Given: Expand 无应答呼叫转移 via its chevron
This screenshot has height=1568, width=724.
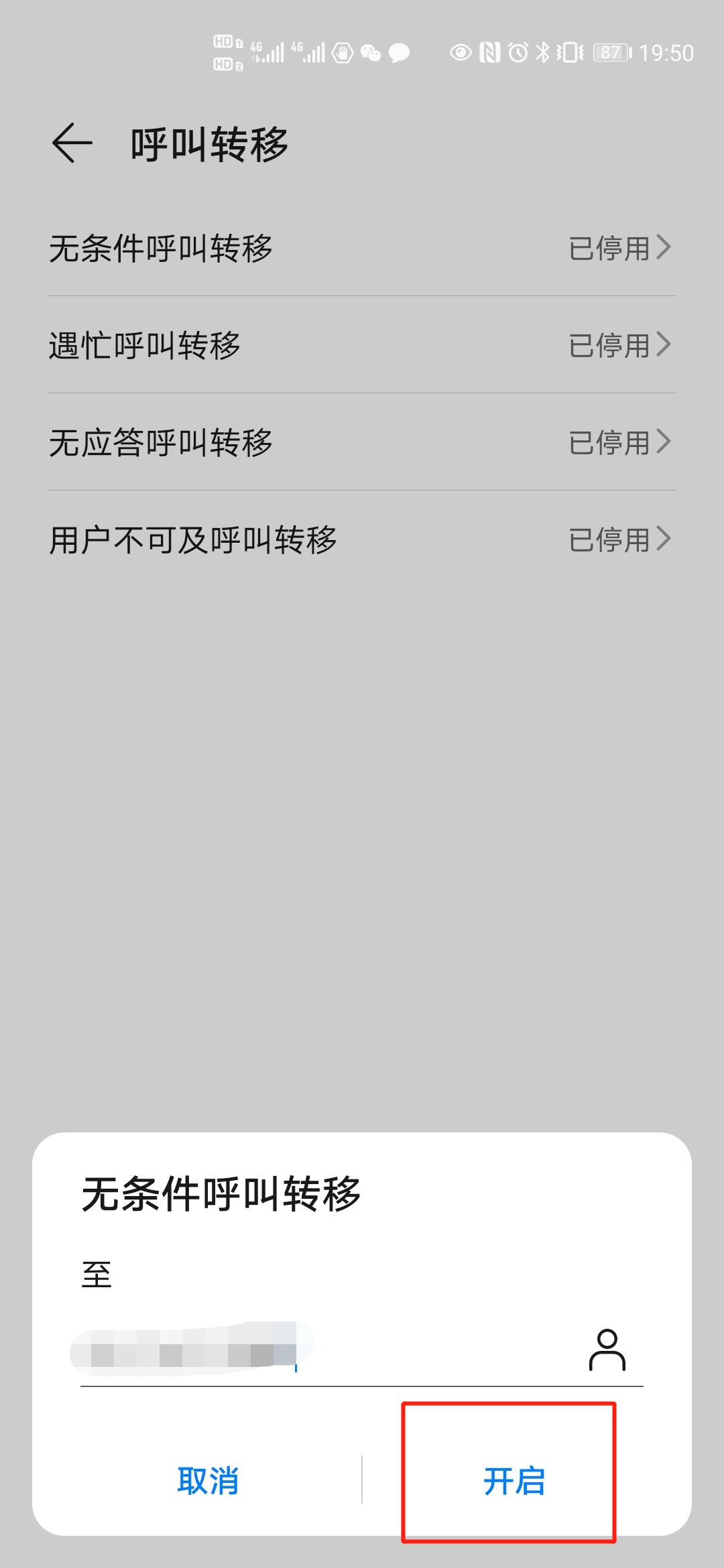Looking at the screenshot, I should pyautogui.click(x=664, y=442).
